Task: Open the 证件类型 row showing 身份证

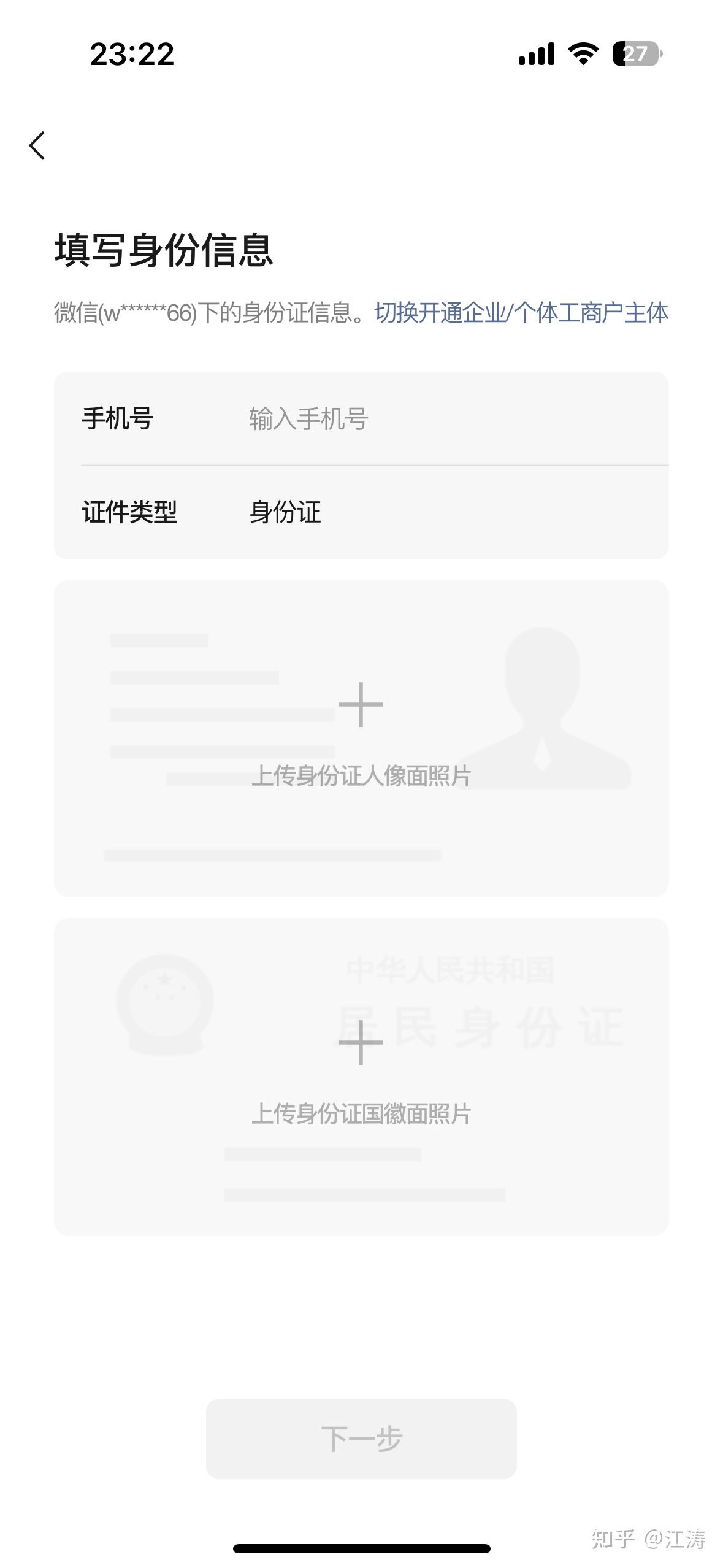Action: [x=361, y=512]
